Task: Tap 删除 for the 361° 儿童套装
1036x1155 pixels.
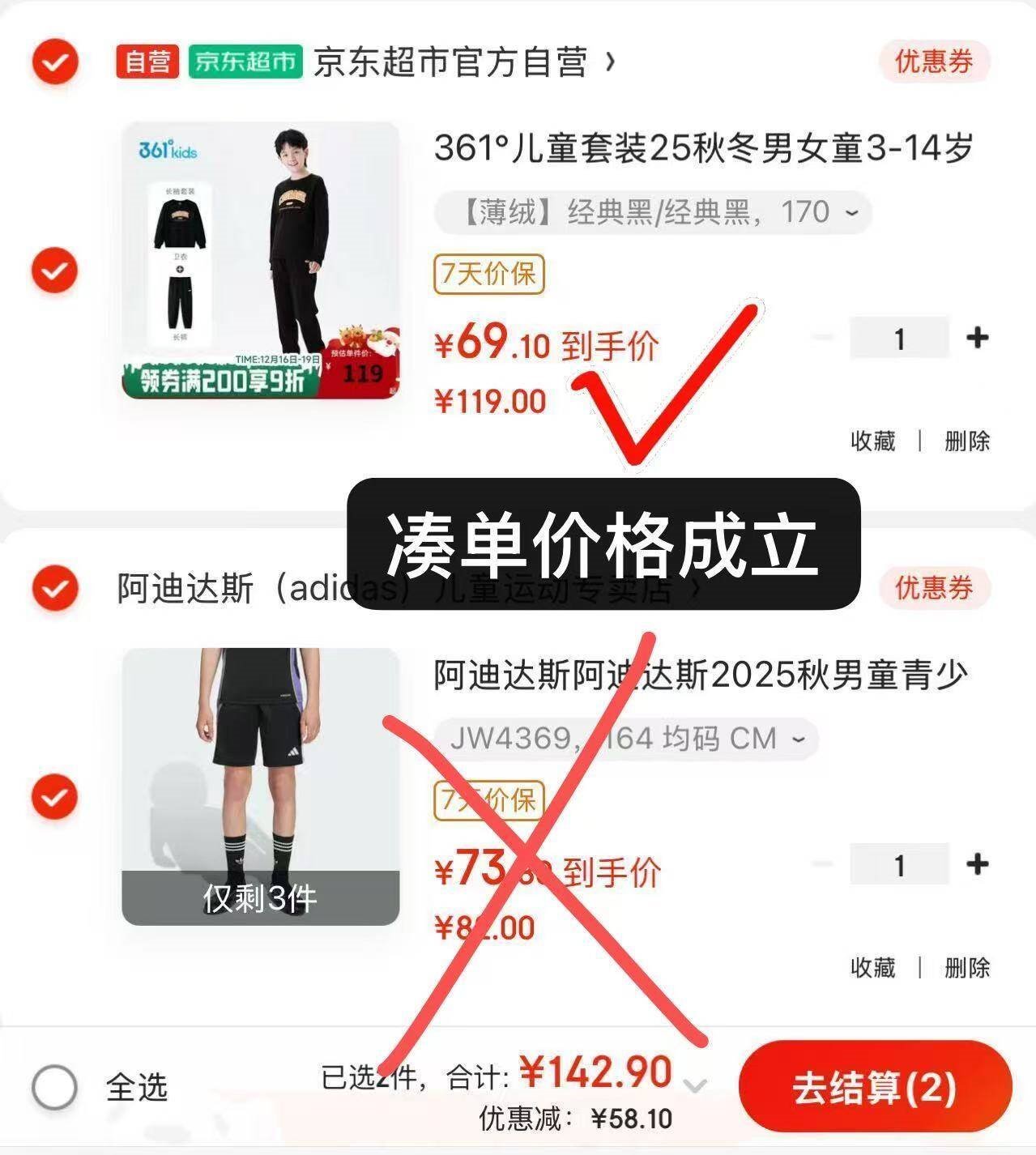Action: tap(967, 441)
